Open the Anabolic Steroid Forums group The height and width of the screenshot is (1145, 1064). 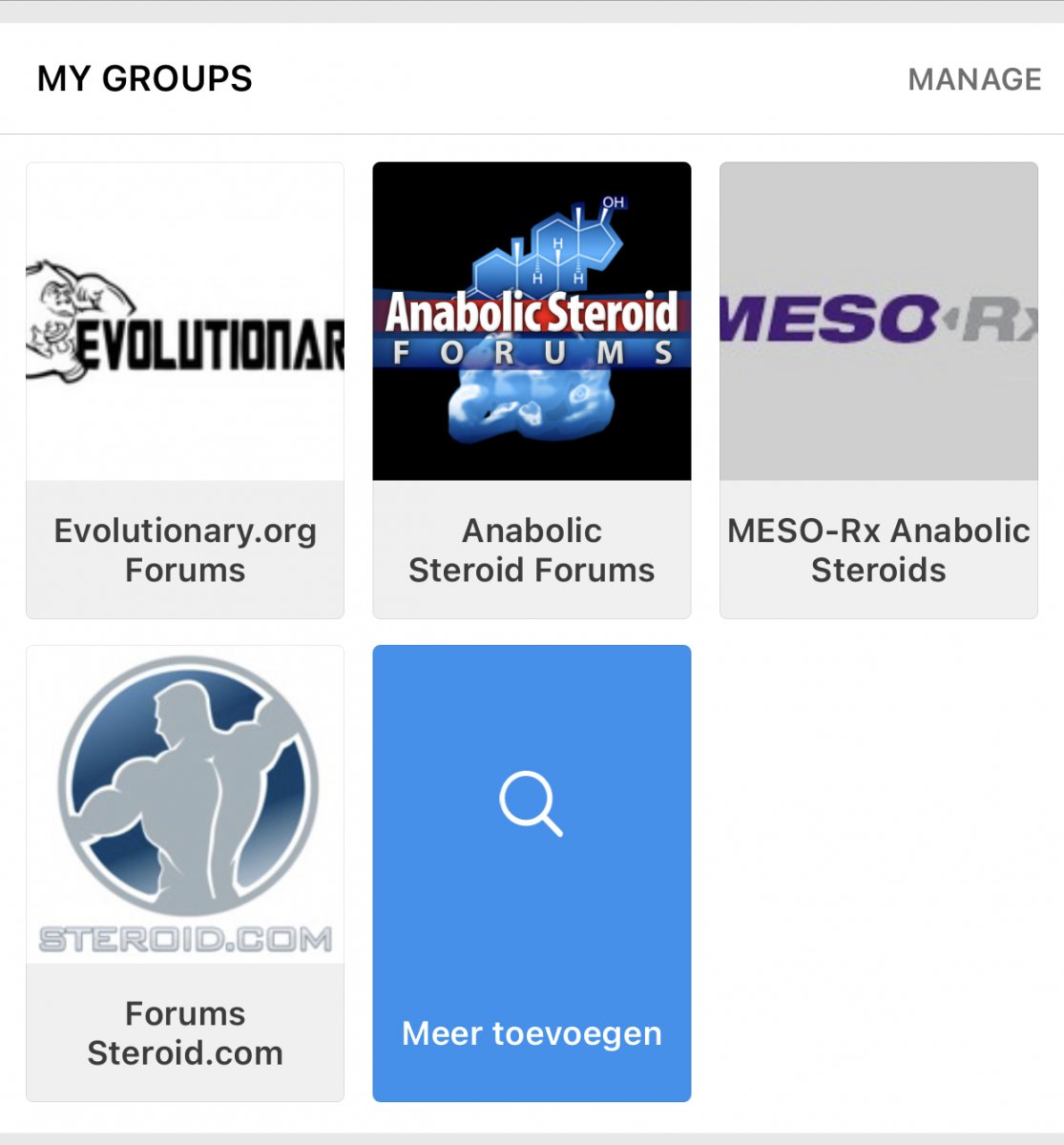[532, 390]
